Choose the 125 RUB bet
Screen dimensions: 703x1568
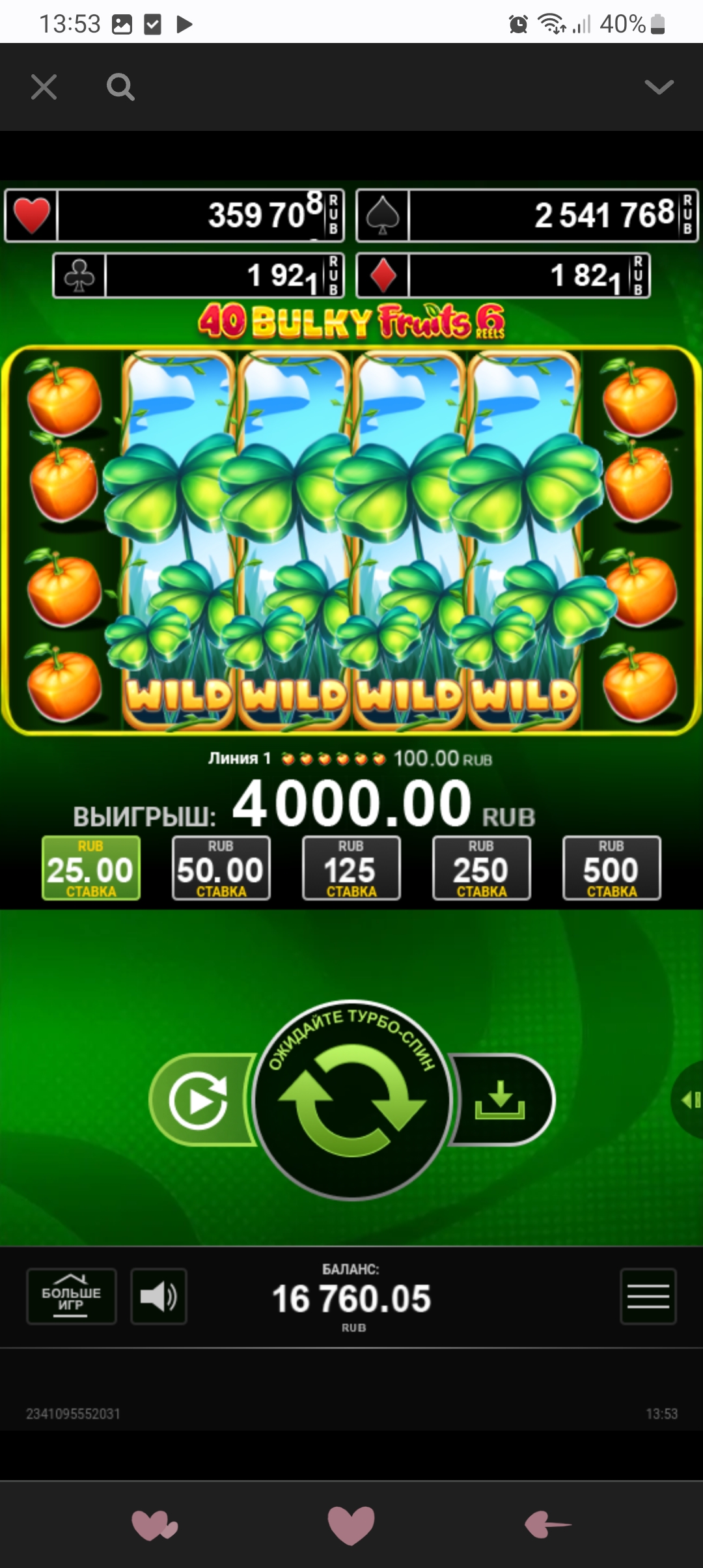tap(351, 868)
